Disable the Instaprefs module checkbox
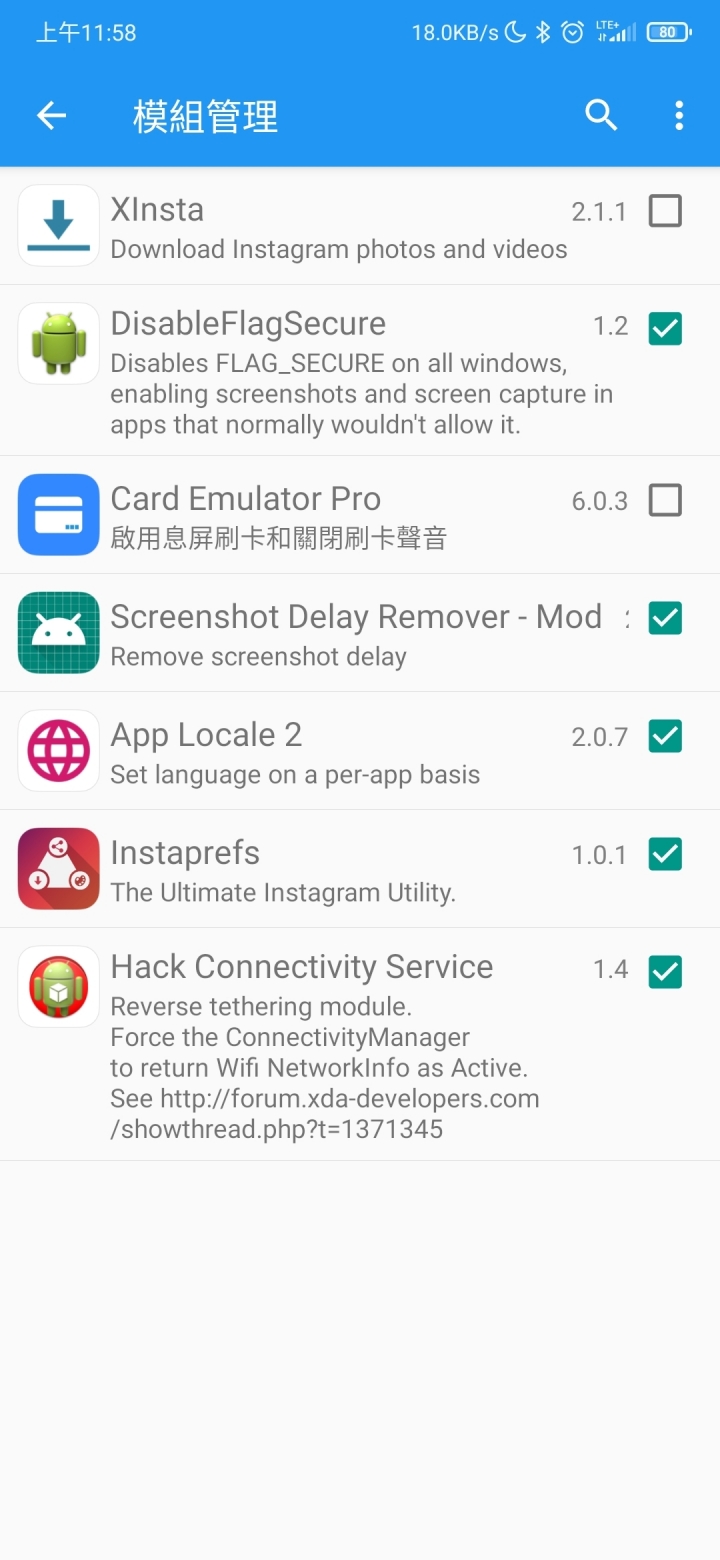The width and height of the screenshot is (720, 1560). tap(665, 854)
